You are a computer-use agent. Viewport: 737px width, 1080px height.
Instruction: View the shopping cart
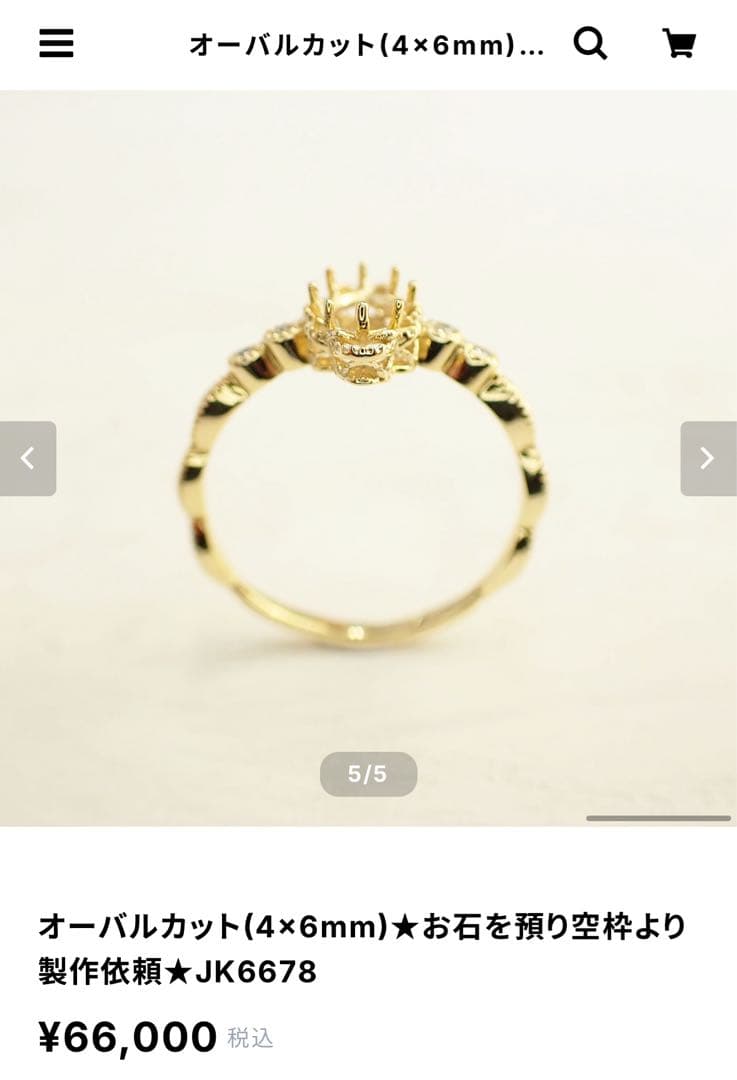pos(679,43)
